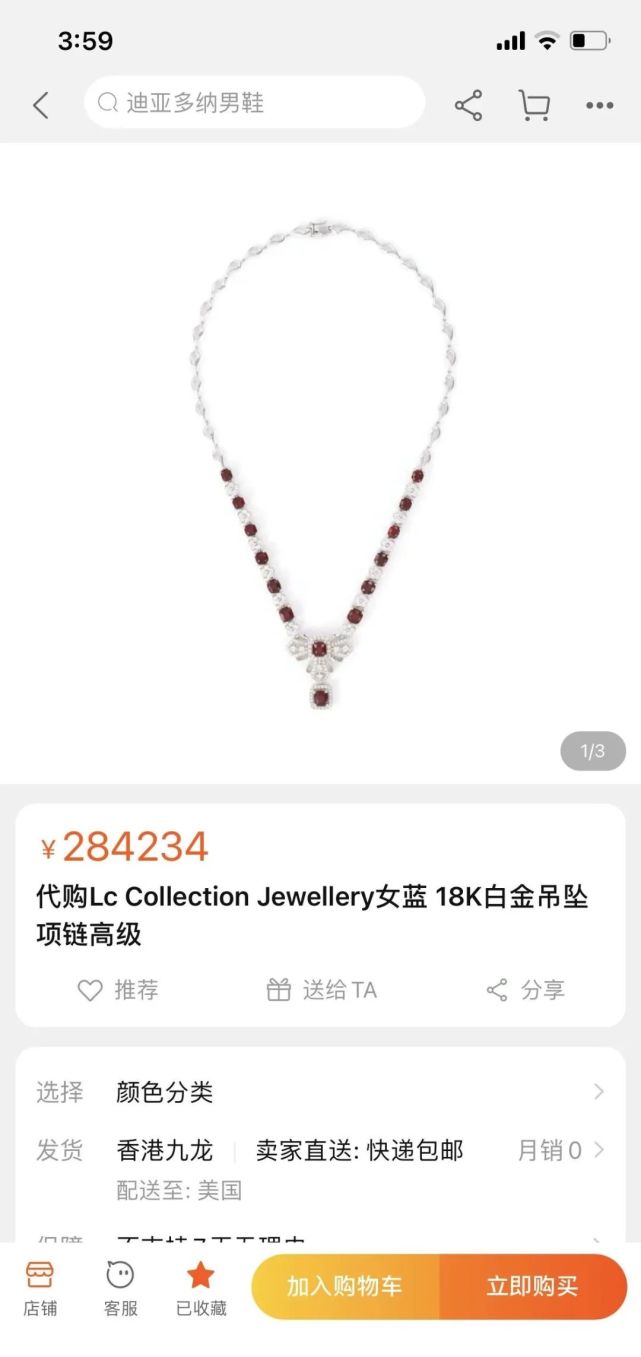641x1357 pixels.
Task: Open the three-dot overflow menu
Action: coord(600,104)
